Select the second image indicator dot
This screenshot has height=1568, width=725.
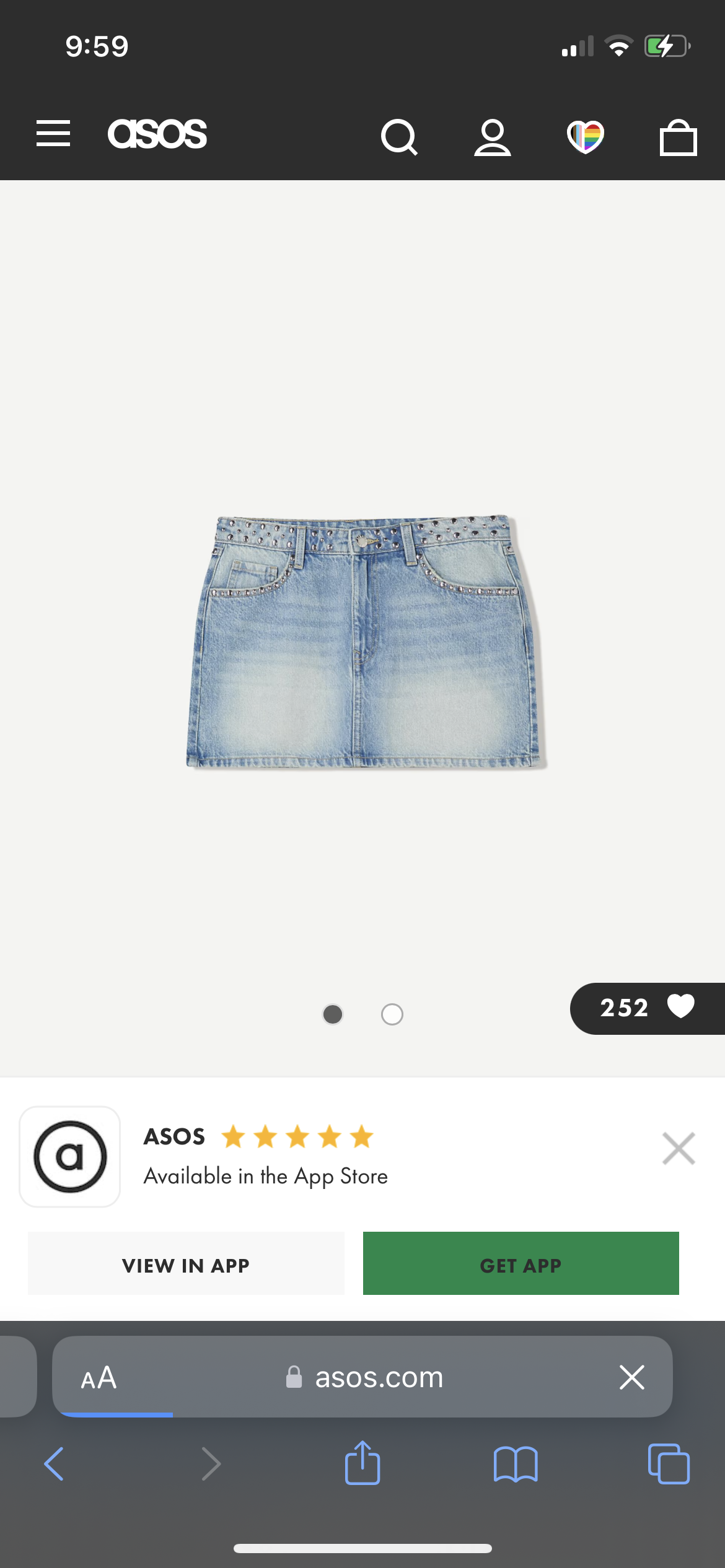tap(392, 1014)
